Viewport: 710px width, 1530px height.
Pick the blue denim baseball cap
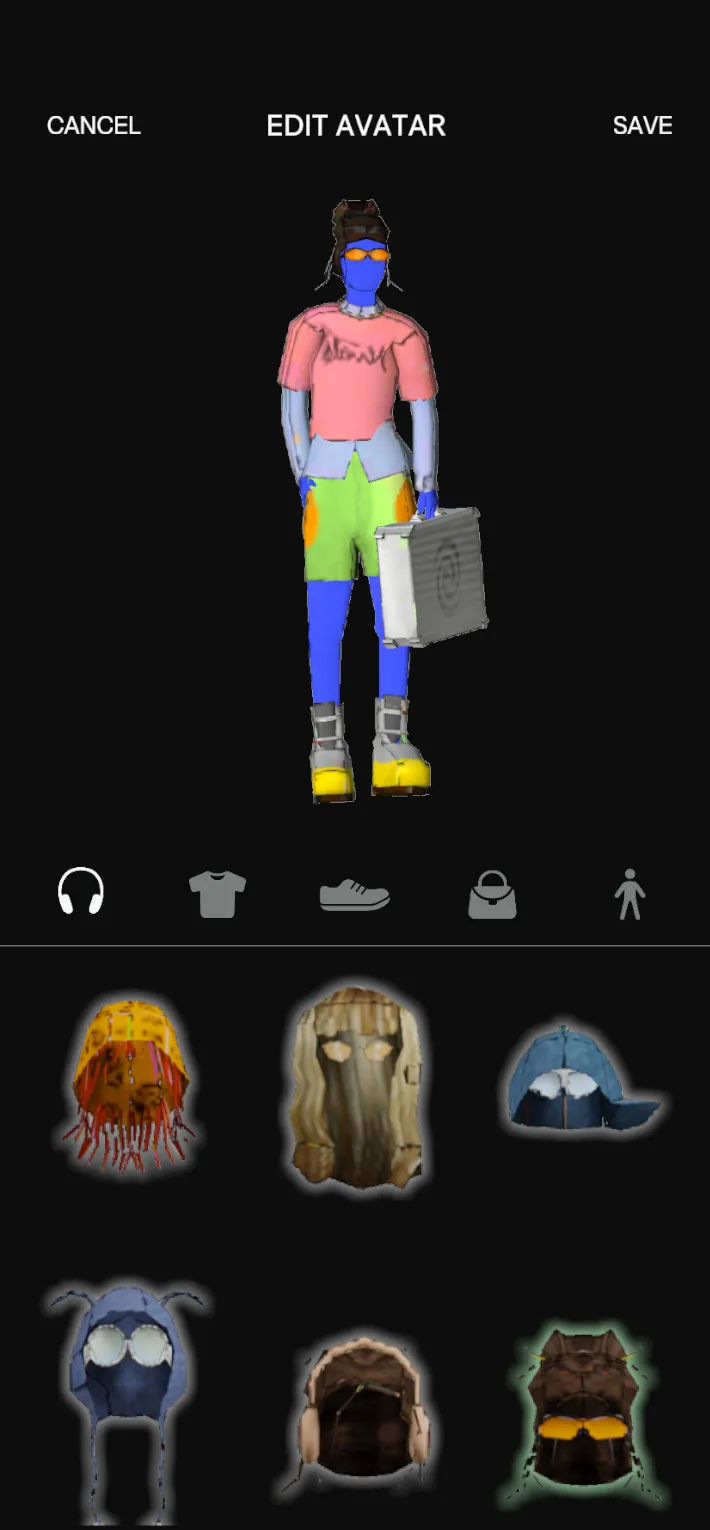coord(578,1082)
